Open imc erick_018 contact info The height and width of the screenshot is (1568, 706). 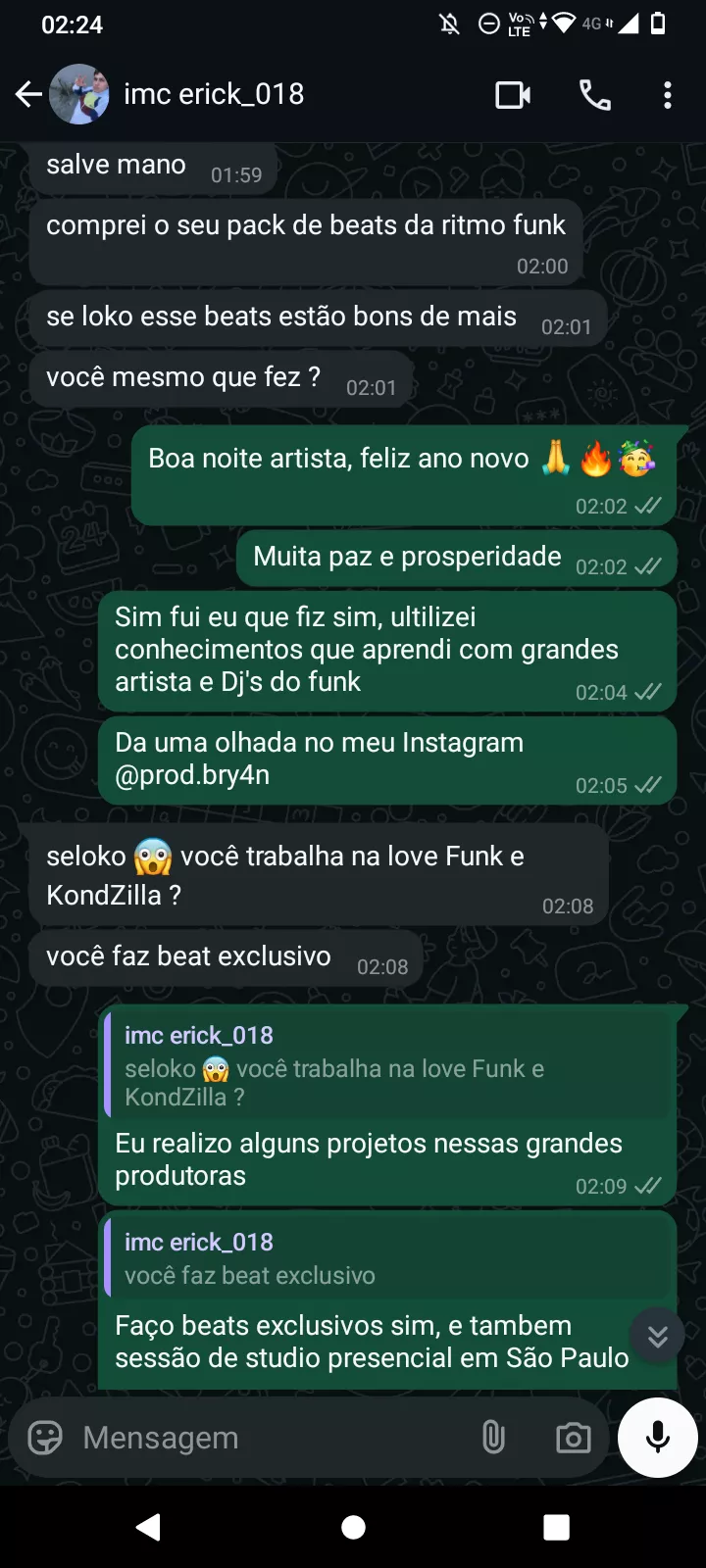pos(214,94)
